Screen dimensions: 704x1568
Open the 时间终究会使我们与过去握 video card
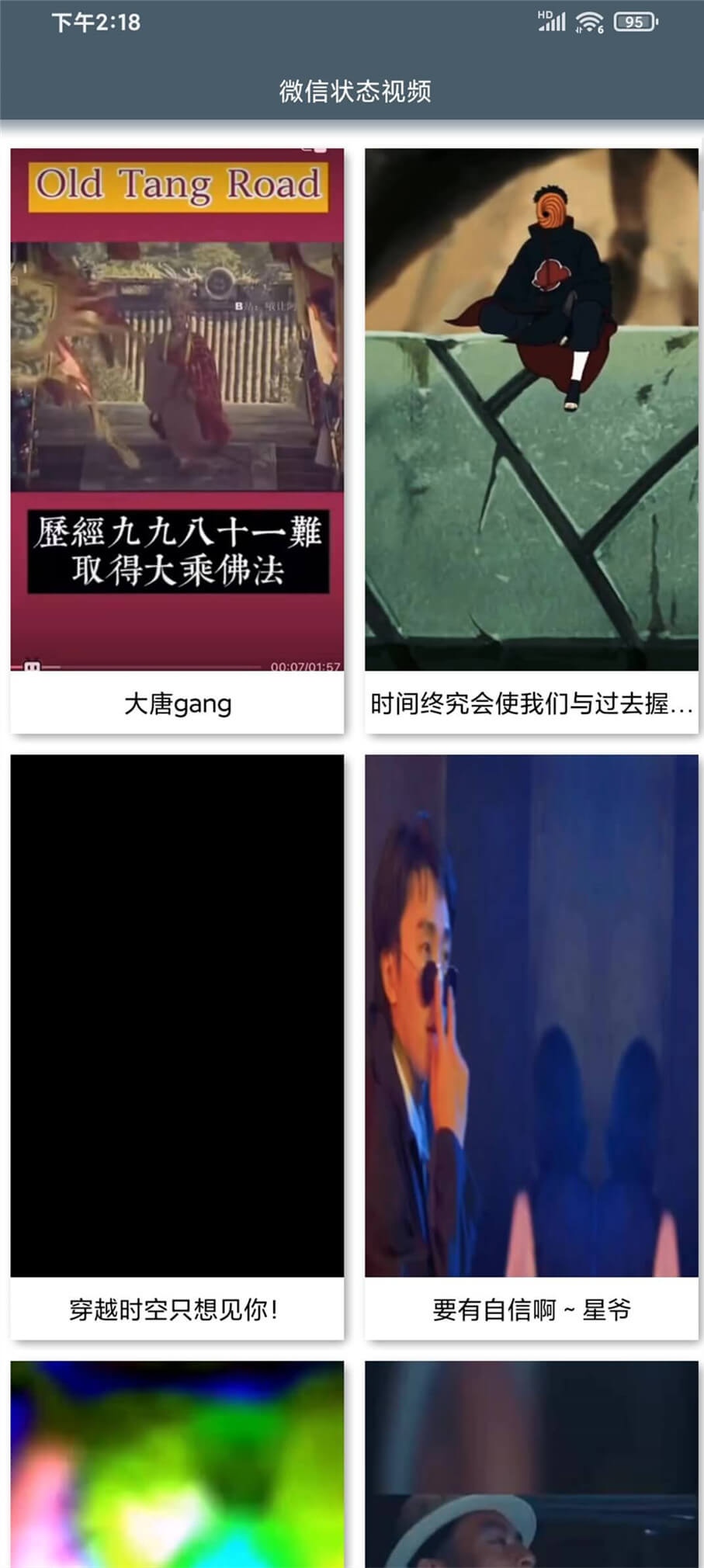pyautogui.click(x=532, y=440)
